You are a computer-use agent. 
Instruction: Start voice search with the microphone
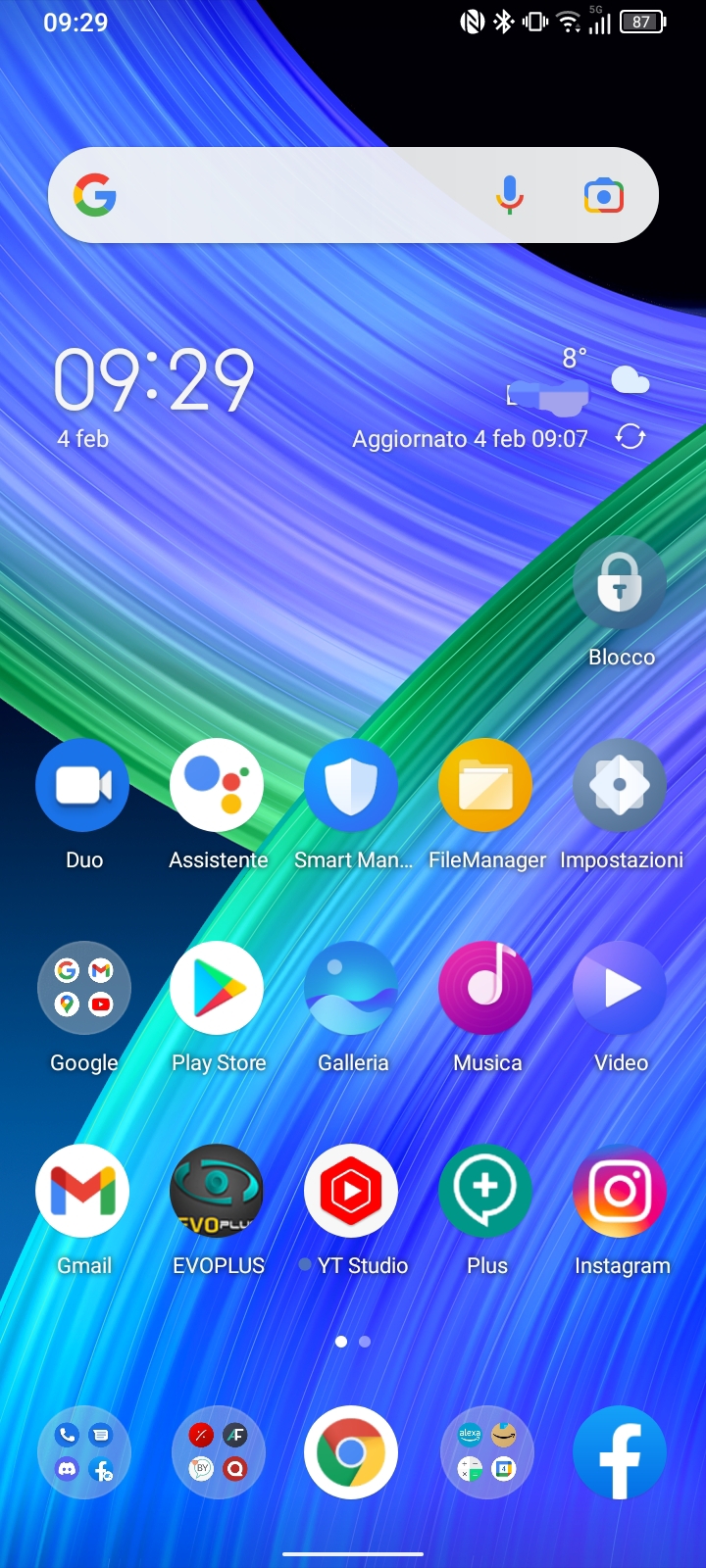(509, 195)
